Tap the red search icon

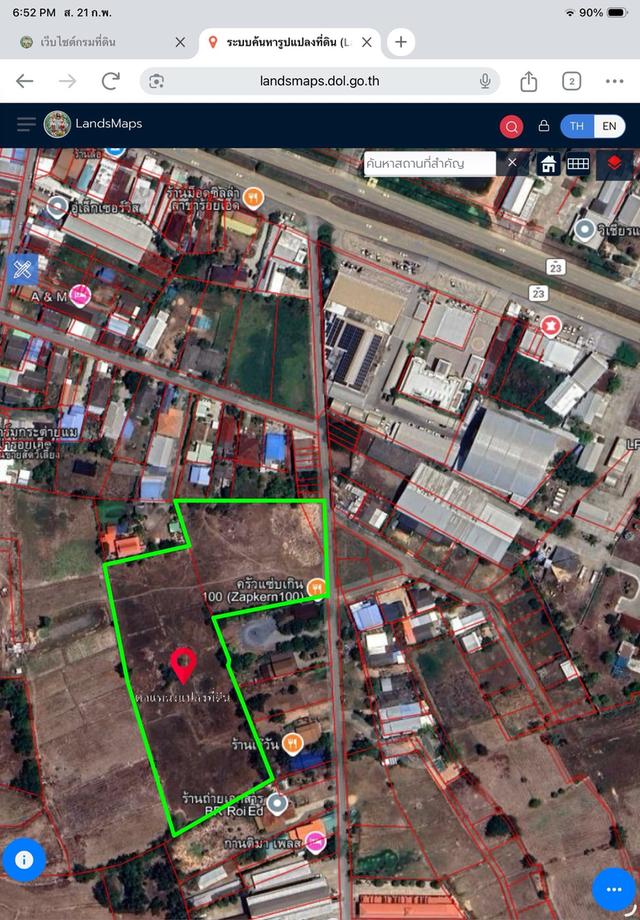[512, 126]
